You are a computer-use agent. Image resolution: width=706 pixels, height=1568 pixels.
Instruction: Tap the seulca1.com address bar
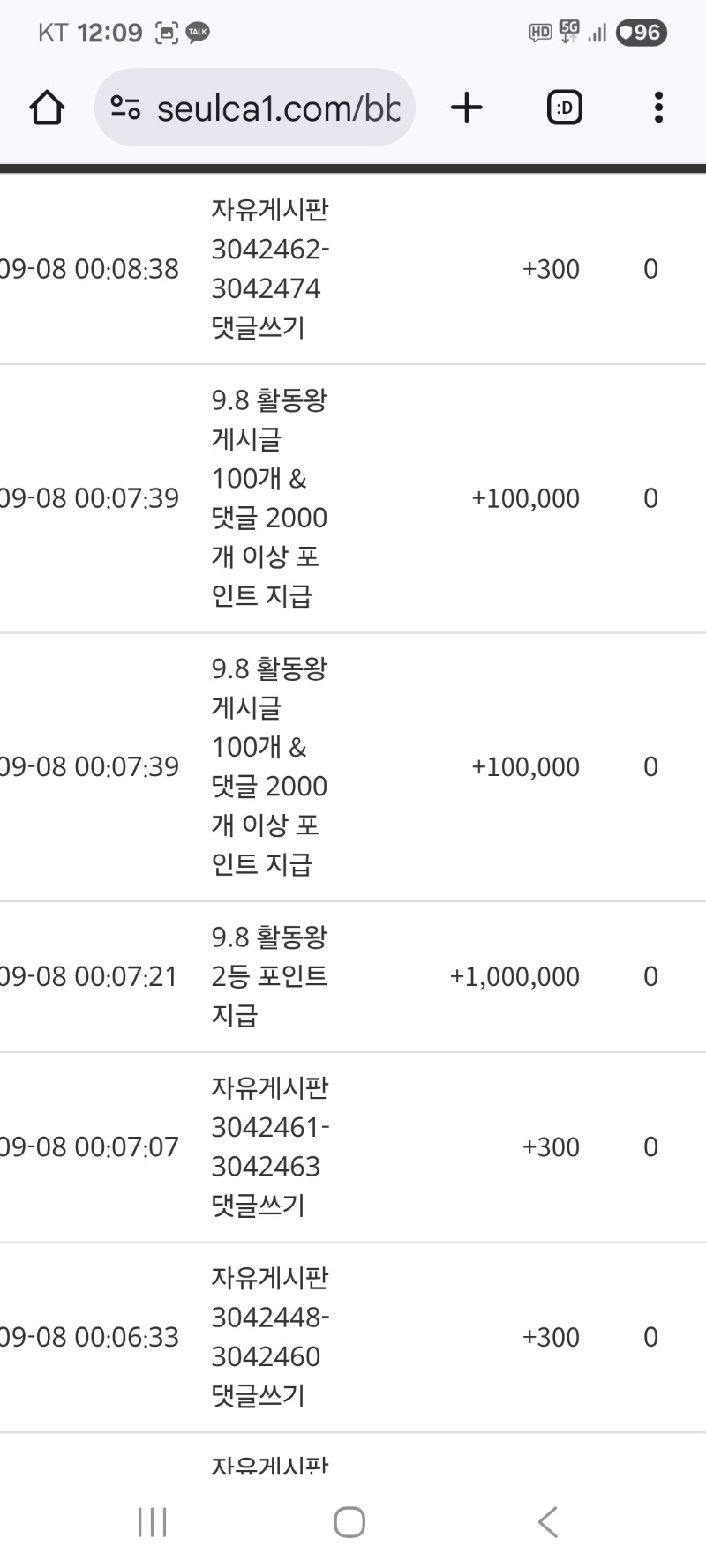(x=255, y=108)
